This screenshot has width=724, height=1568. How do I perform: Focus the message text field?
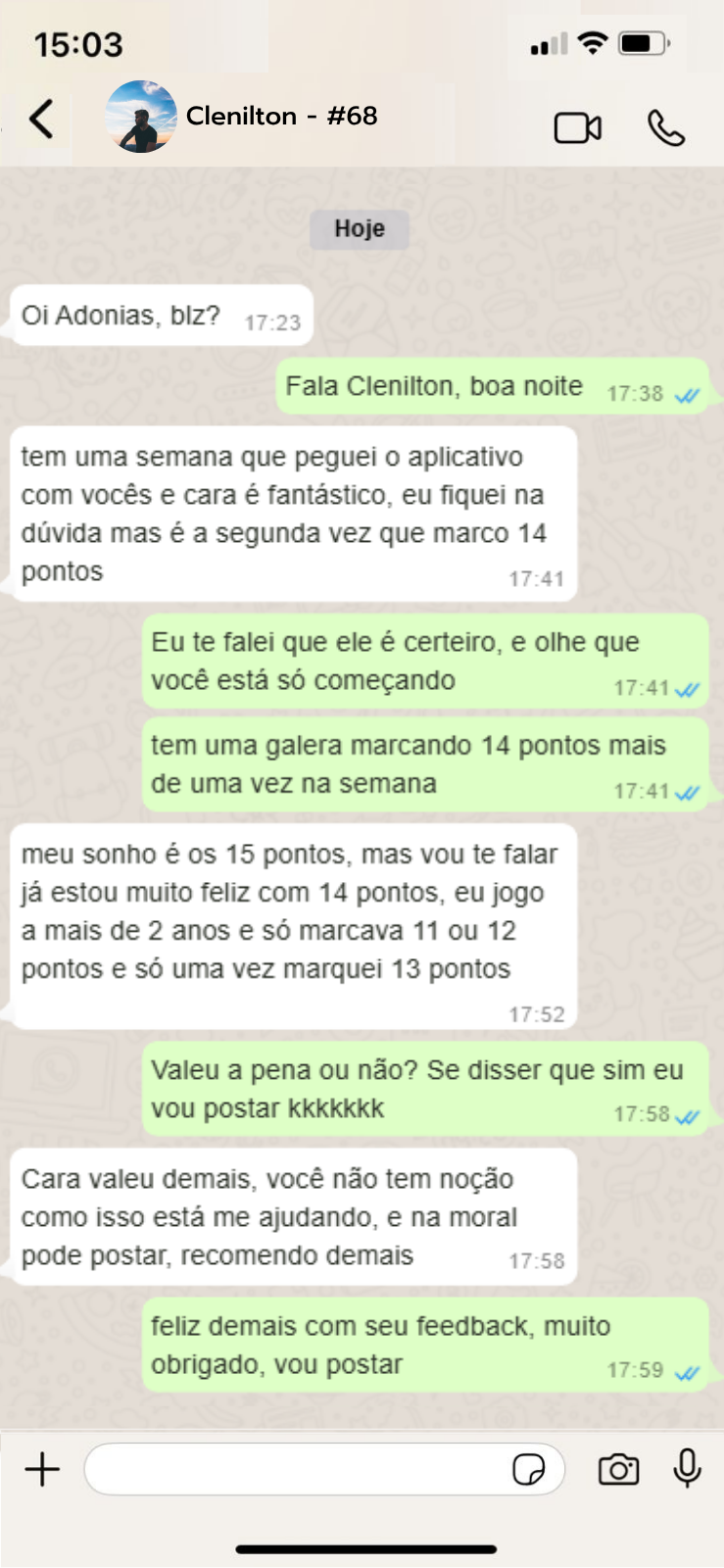[x=294, y=1469]
